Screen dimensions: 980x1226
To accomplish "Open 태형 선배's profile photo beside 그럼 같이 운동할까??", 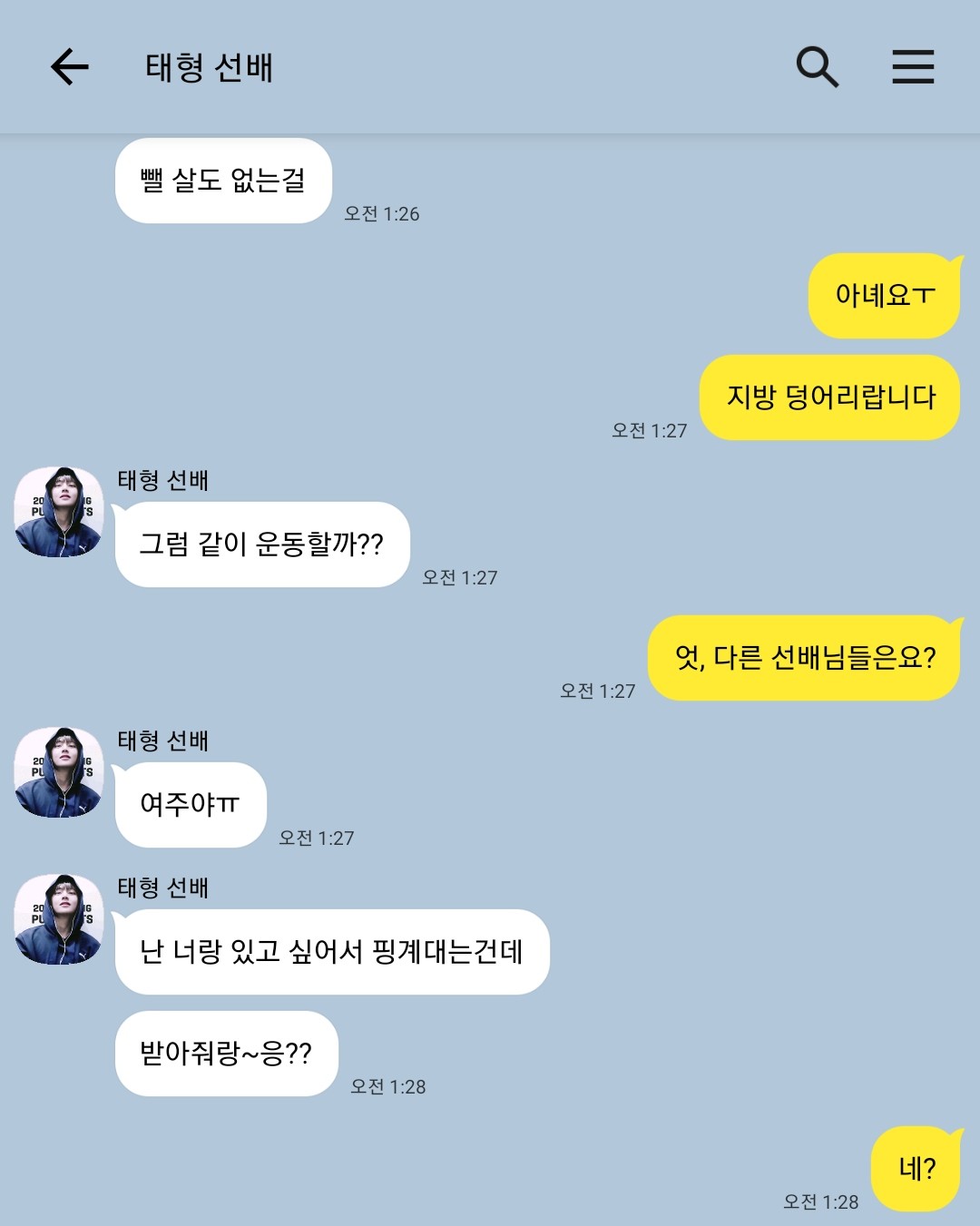I will (x=59, y=512).
